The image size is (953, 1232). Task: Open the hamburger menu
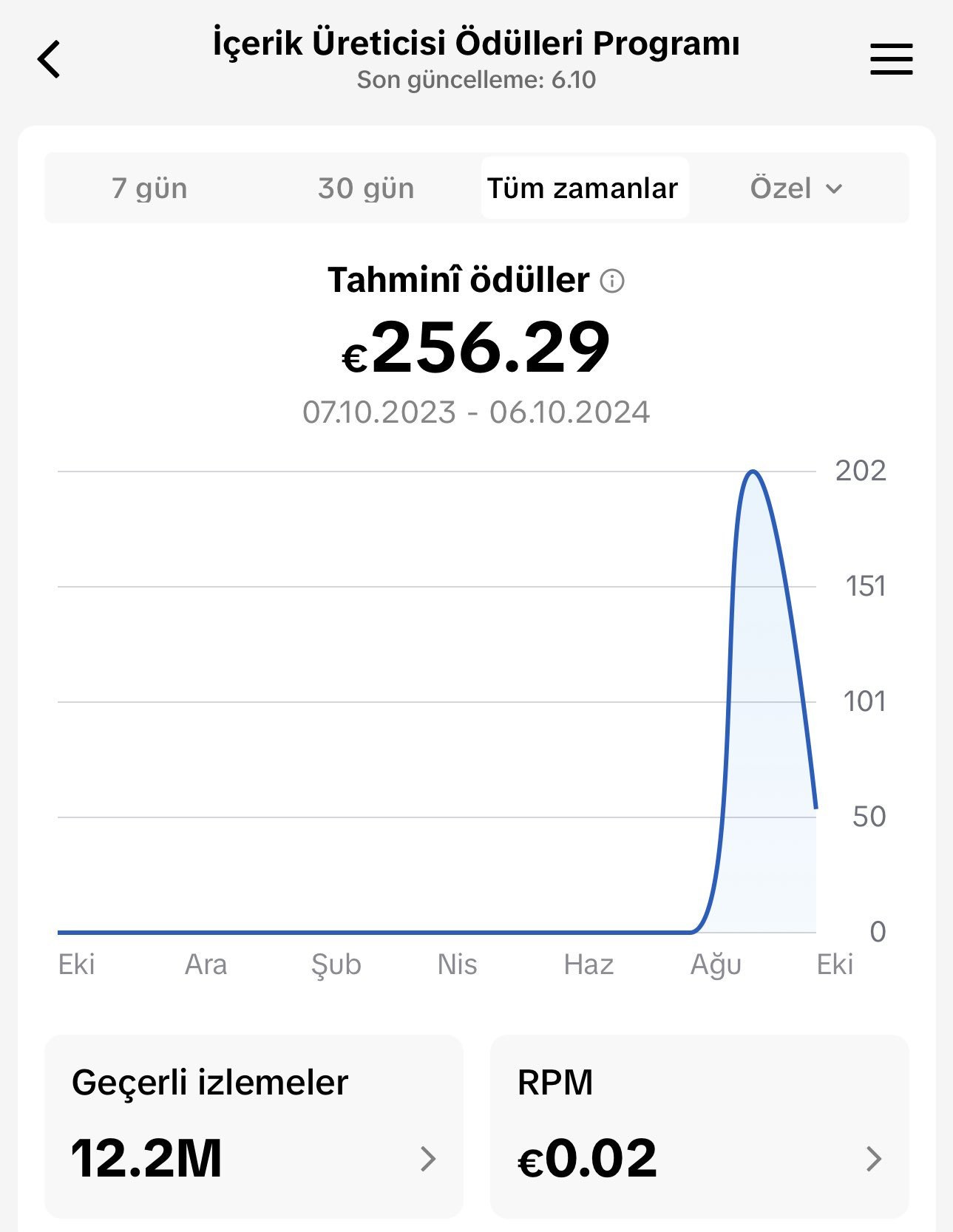point(890,59)
